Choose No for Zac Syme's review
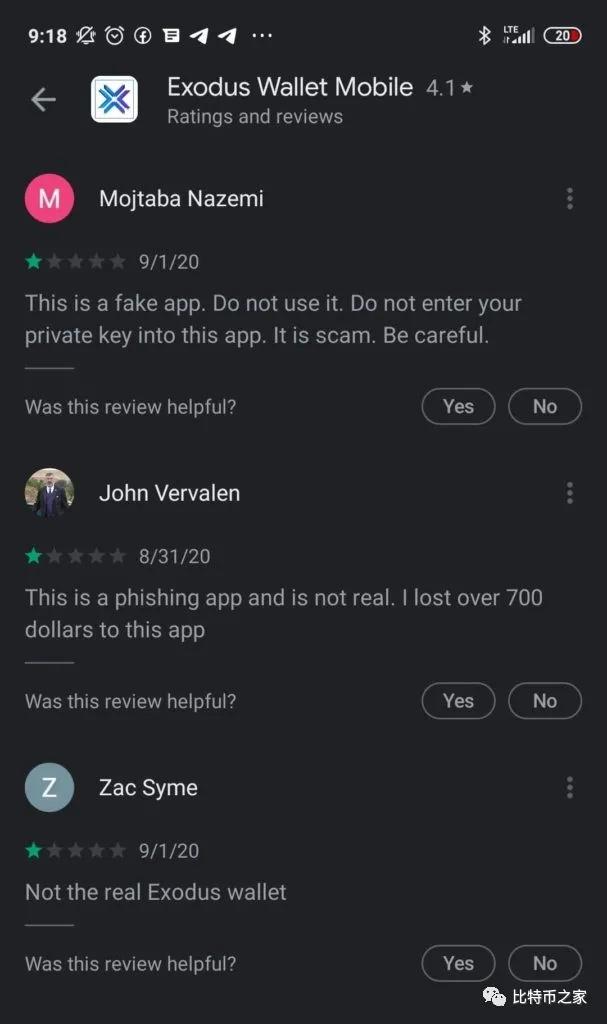Image resolution: width=607 pixels, height=1024 pixels. click(x=544, y=964)
